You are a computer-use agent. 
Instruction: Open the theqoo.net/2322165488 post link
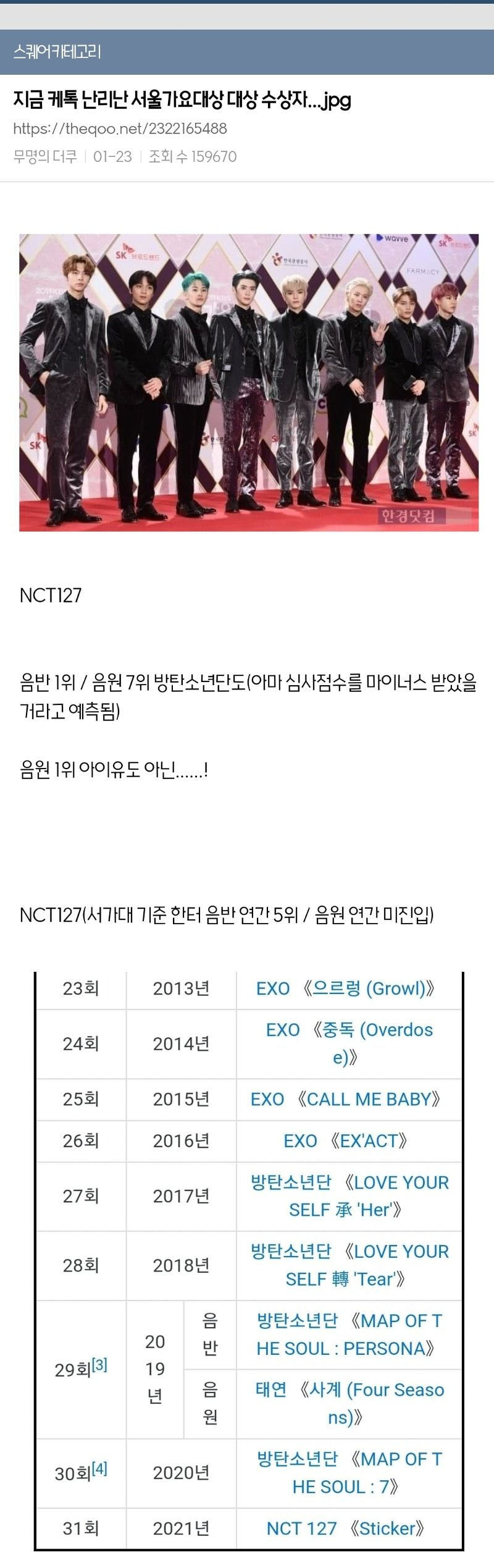click(120, 129)
